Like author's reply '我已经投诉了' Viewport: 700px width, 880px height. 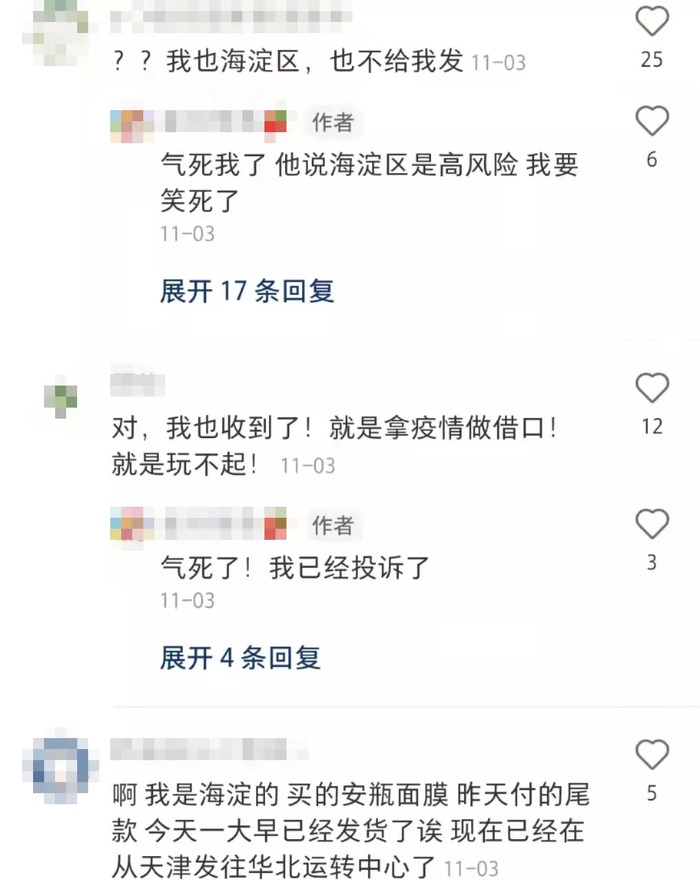tap(652, 523)
